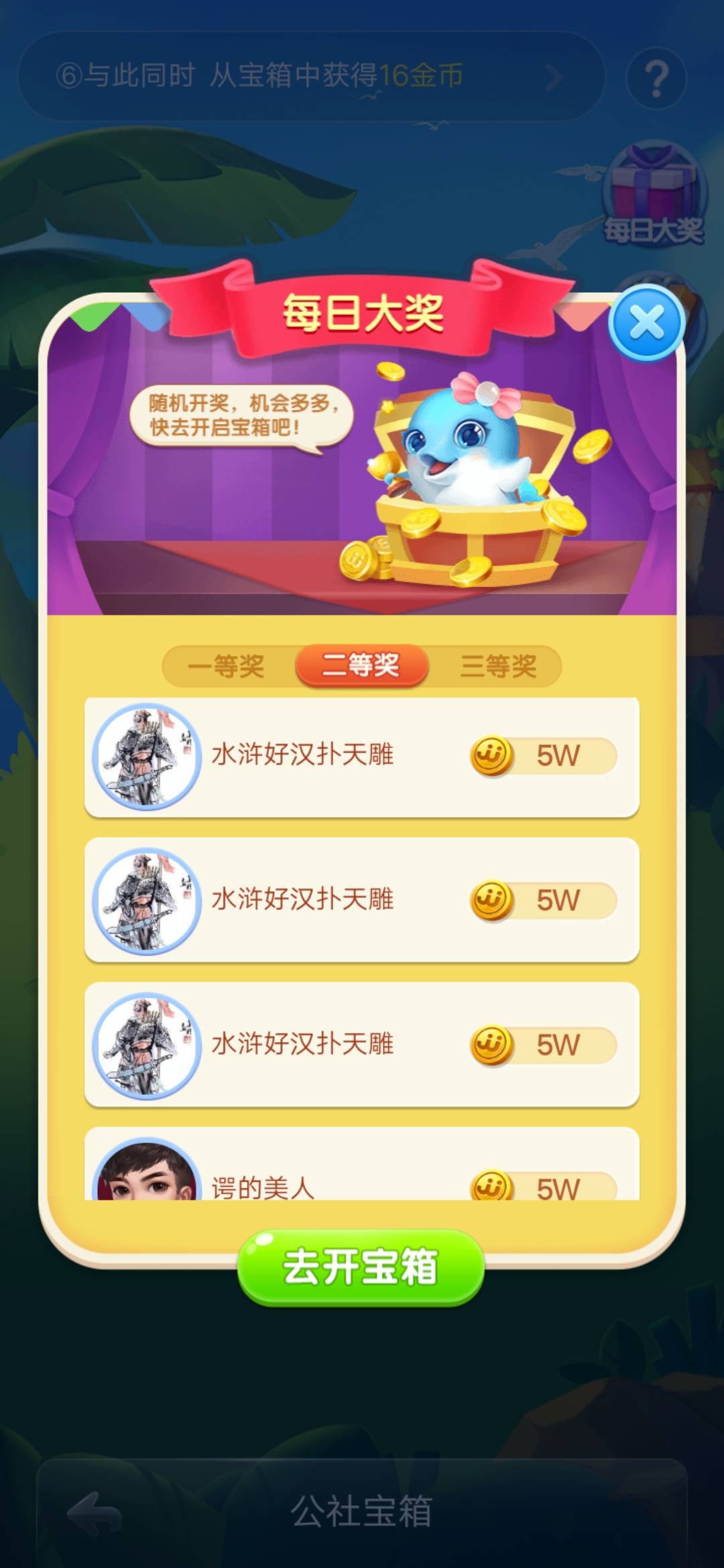Switch to the 三等奖 tab

pyautogui.click(x=499, y=665)
